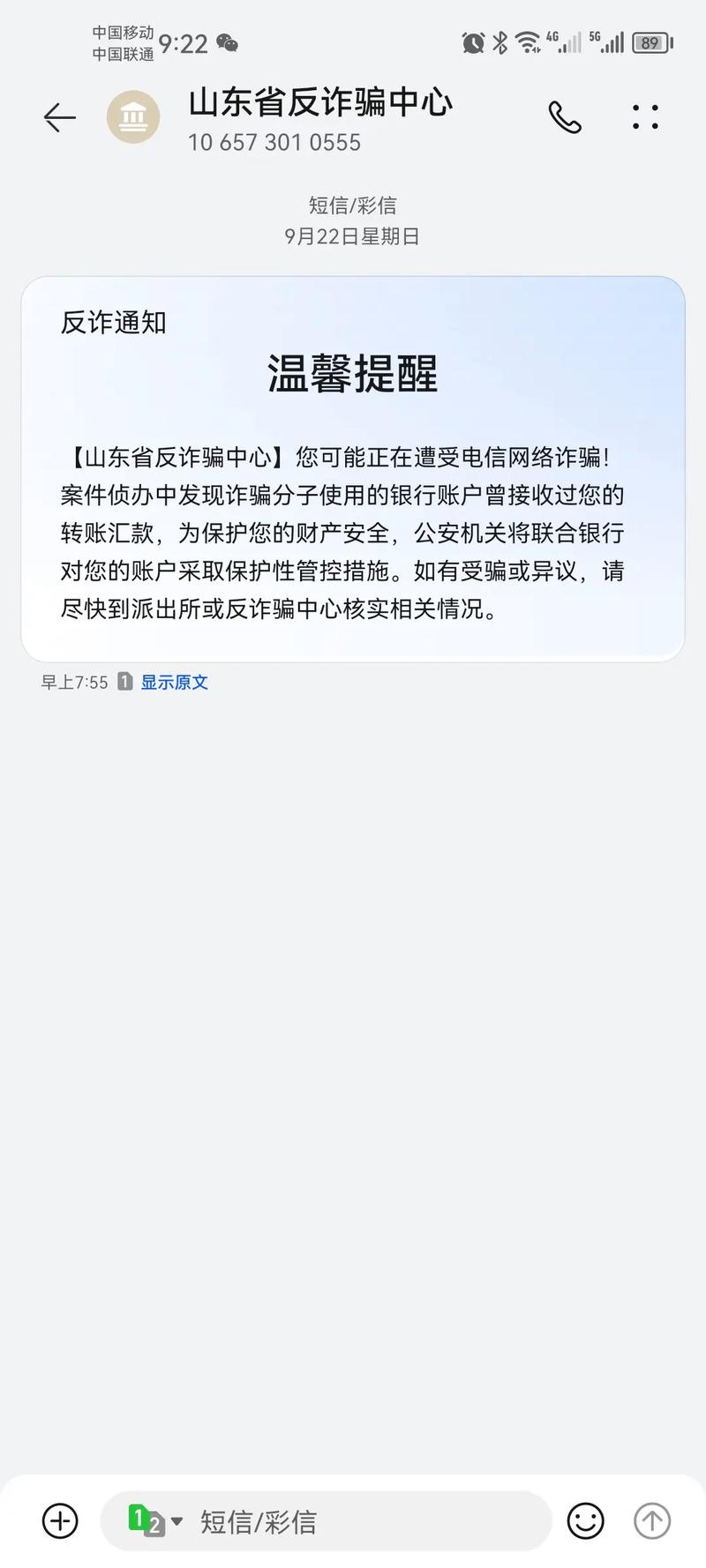
Task: Tap 显示原文 to show original message
Action: 175,682
